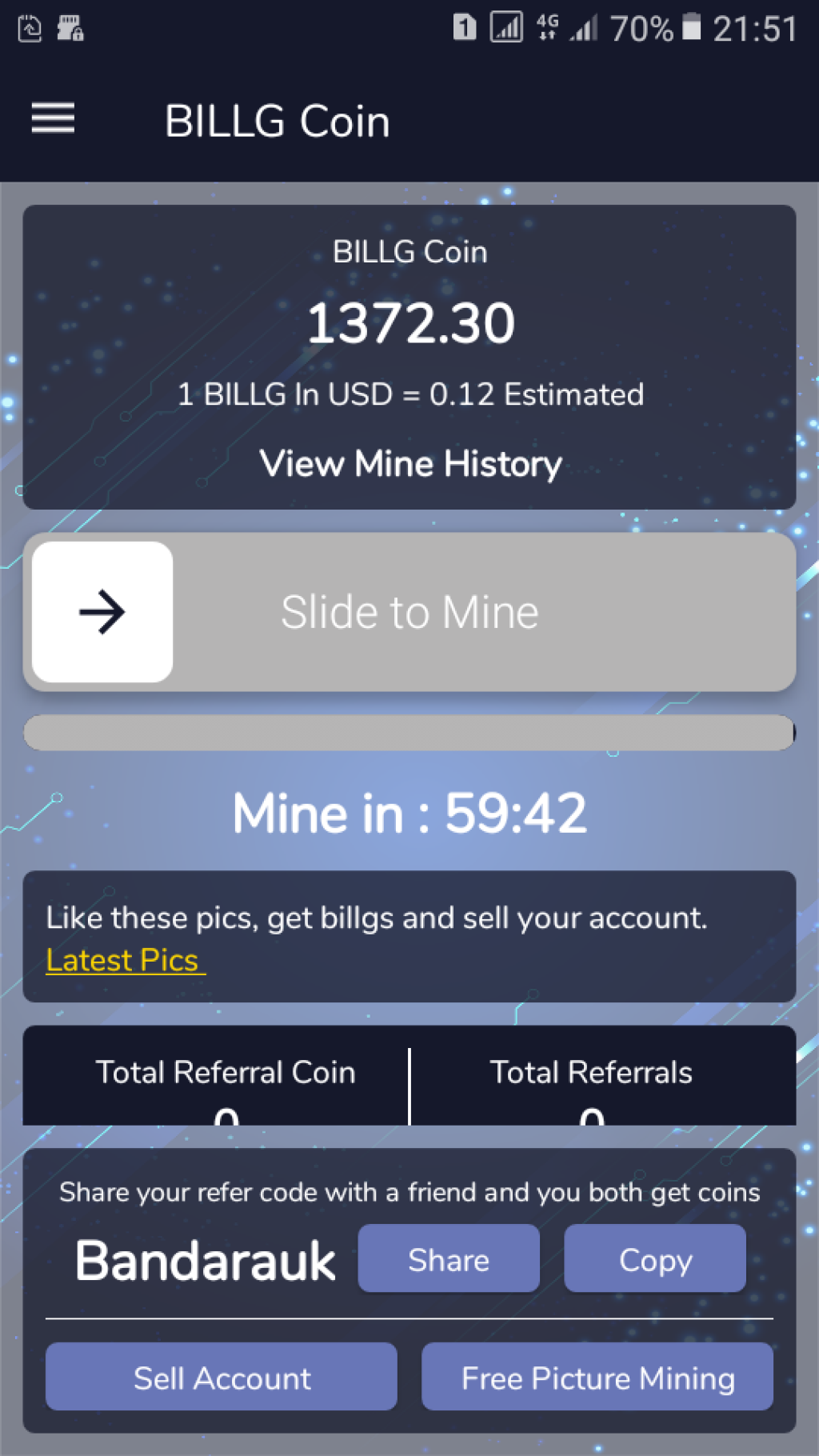Open the Latest Pics link
Screen dimensions: 819x1456
click(124, 960)
